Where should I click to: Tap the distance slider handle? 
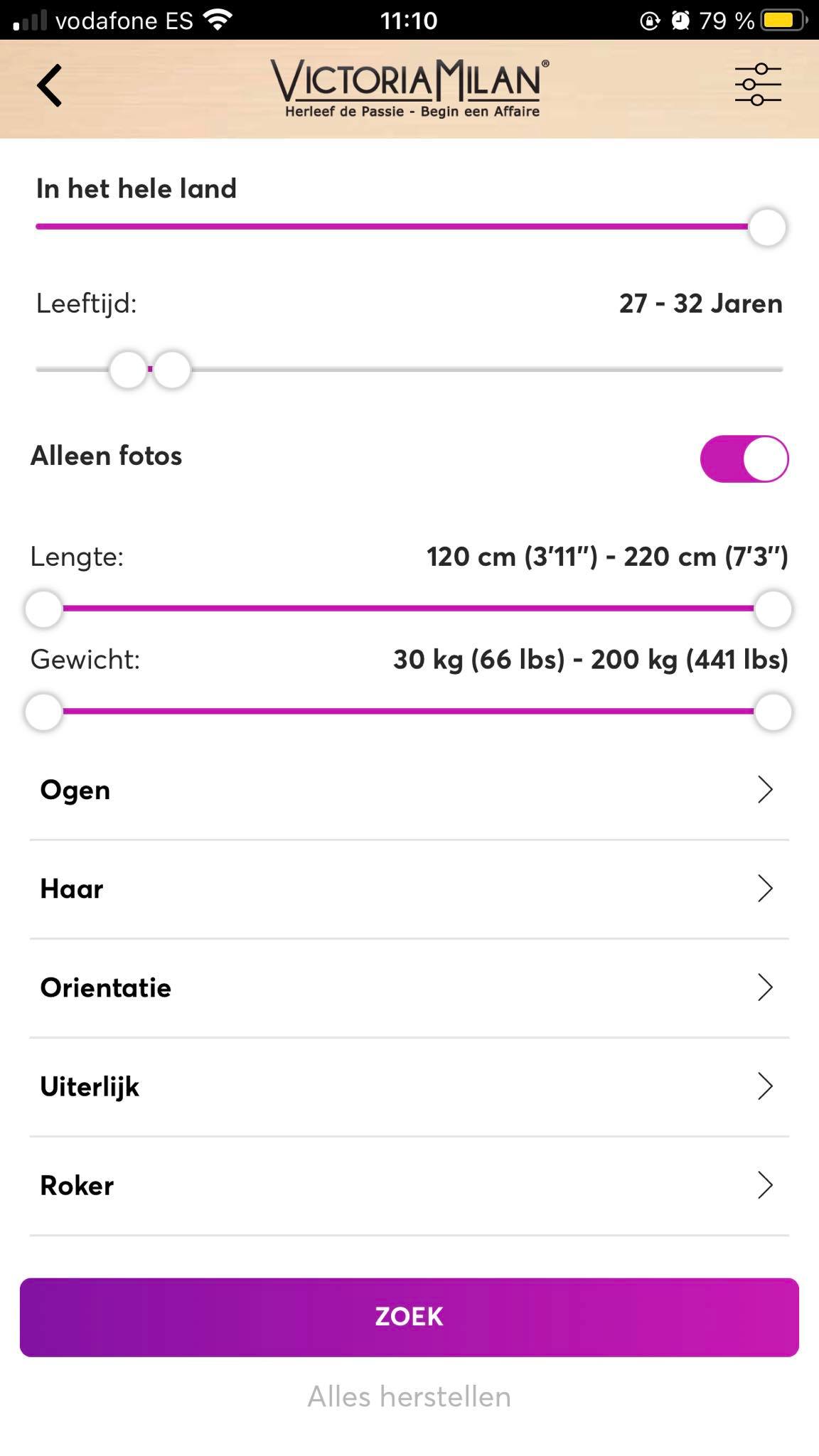tap(767, 227)
